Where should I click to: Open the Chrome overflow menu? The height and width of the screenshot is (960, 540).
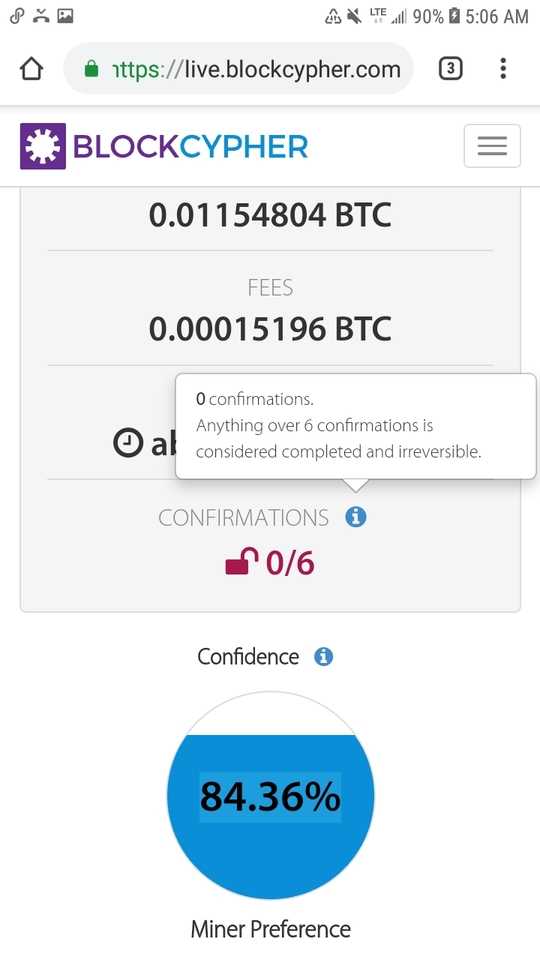coord(503,69)
